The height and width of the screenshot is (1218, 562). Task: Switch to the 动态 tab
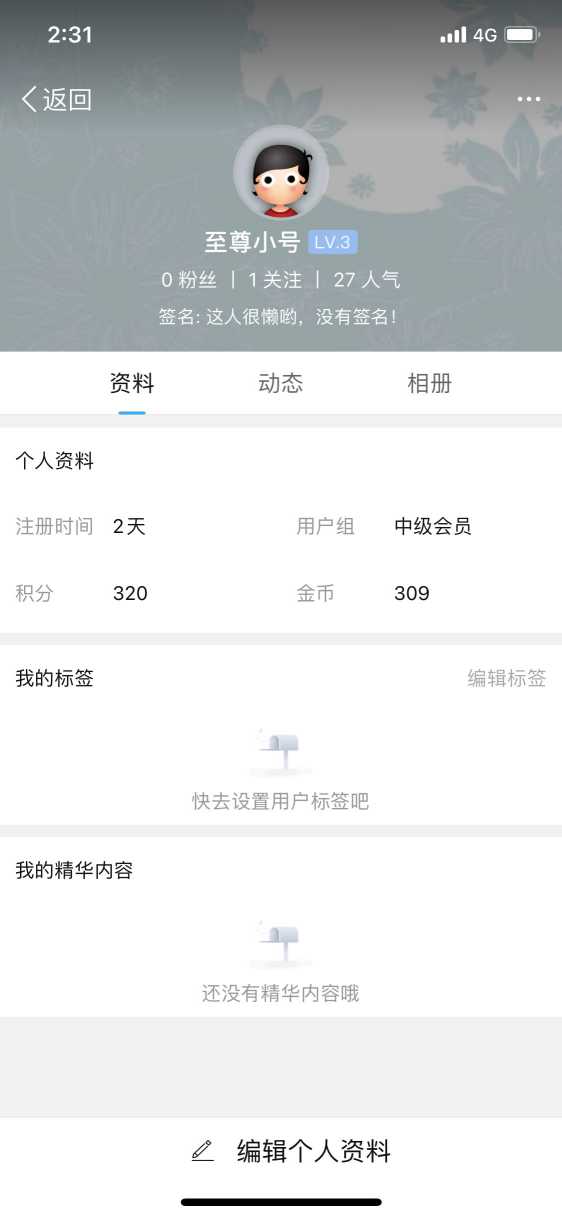pos(281,383)
